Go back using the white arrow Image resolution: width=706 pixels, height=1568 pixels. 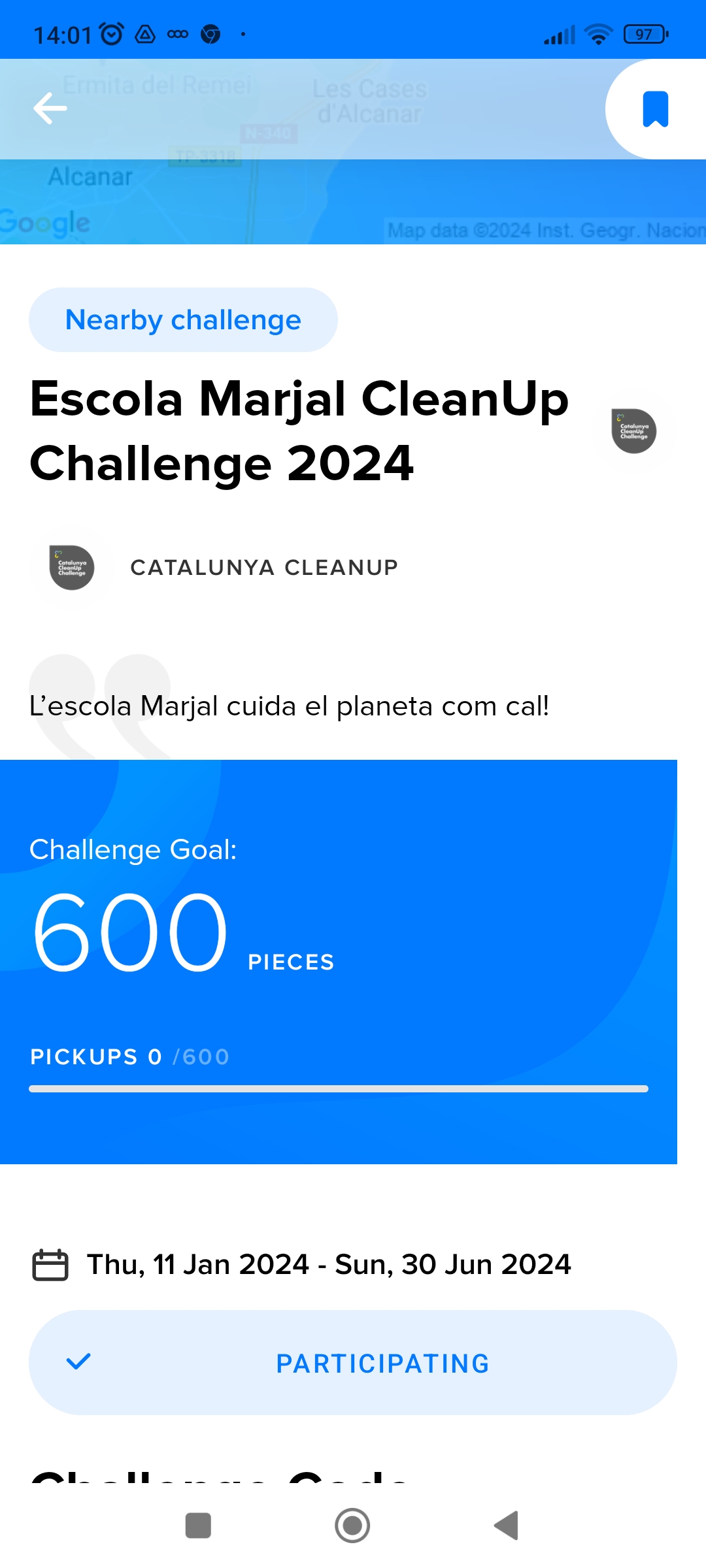(x=50, y=108)
